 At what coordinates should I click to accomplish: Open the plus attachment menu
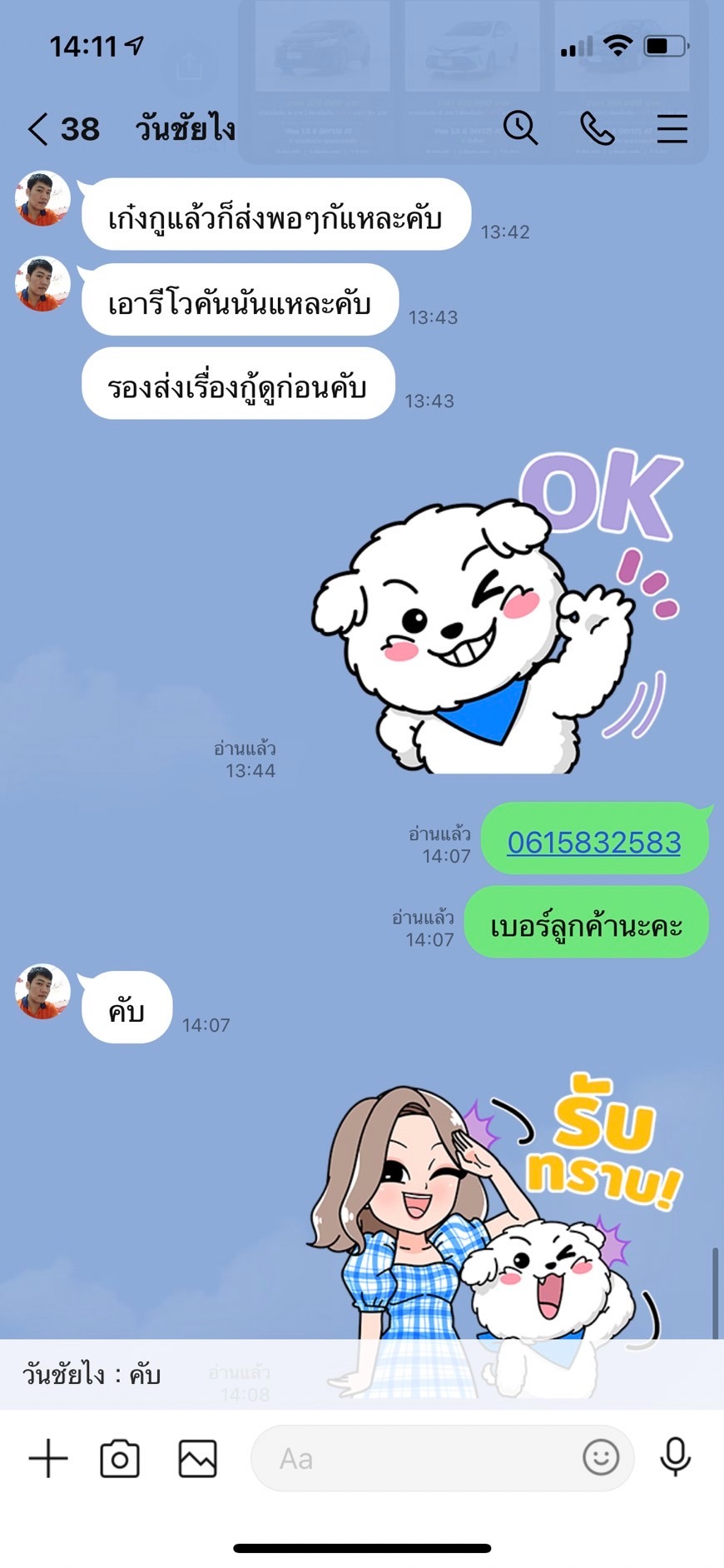[x=48, y=1458]
